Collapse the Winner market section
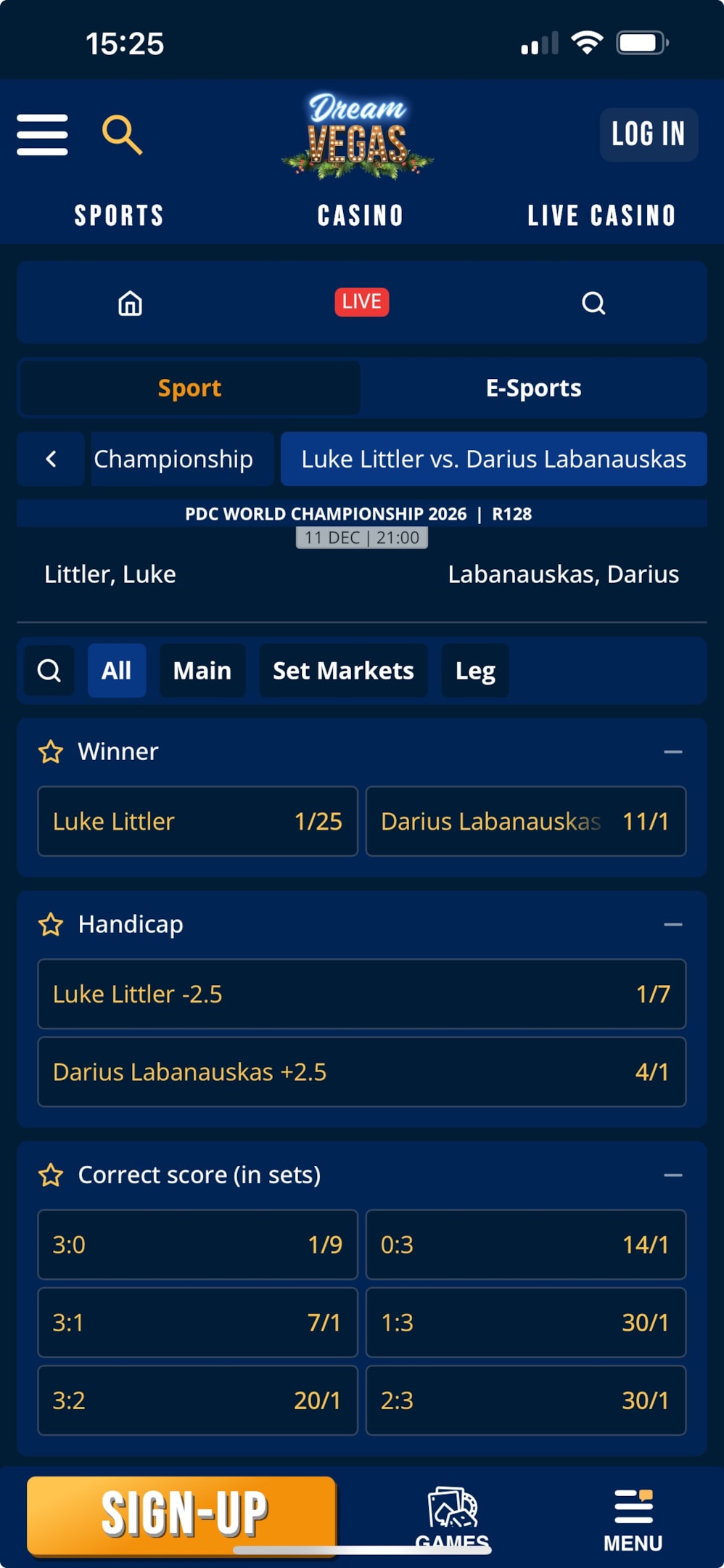Image resolution: width=724 pixels, height=1568 pixels. [x=672, y=751]
